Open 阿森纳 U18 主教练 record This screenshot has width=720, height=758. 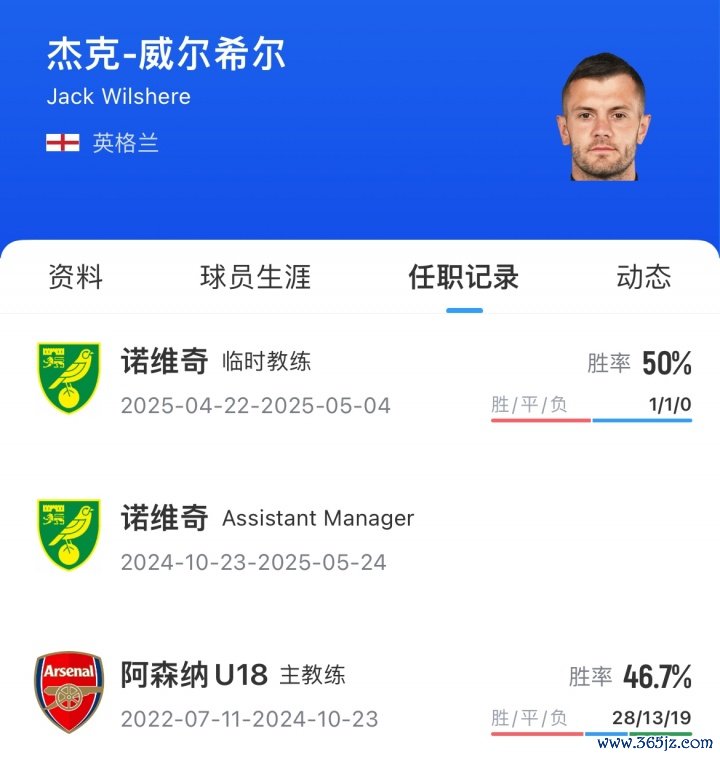pyautogui.click(x=360, y=694)
